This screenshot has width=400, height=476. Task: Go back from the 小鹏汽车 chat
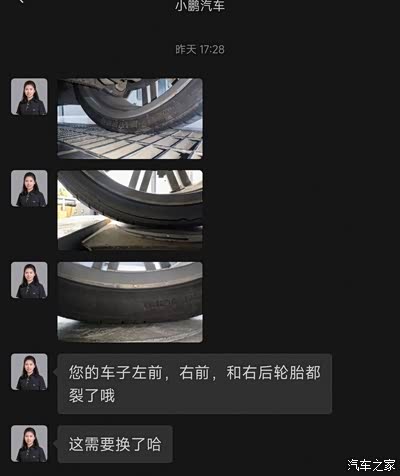[x=21, y=2]
